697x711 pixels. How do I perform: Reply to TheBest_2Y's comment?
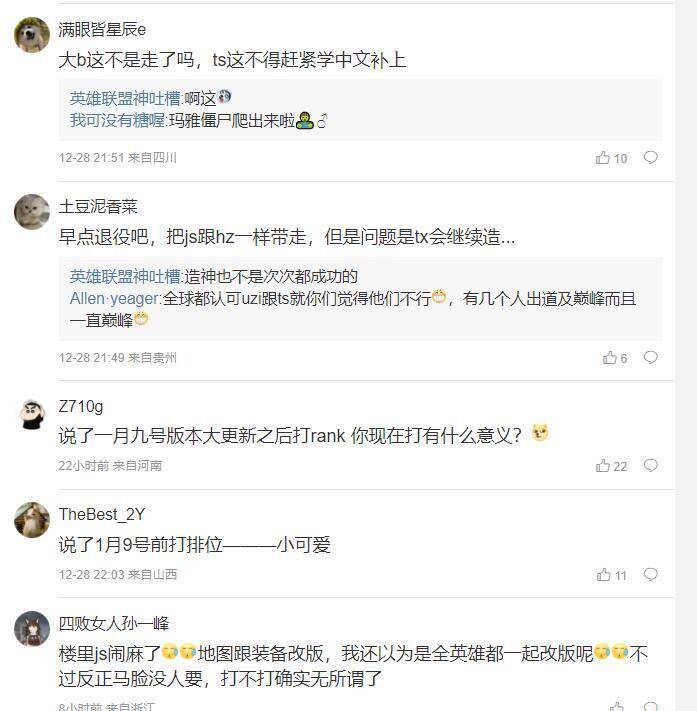[650, 575]
